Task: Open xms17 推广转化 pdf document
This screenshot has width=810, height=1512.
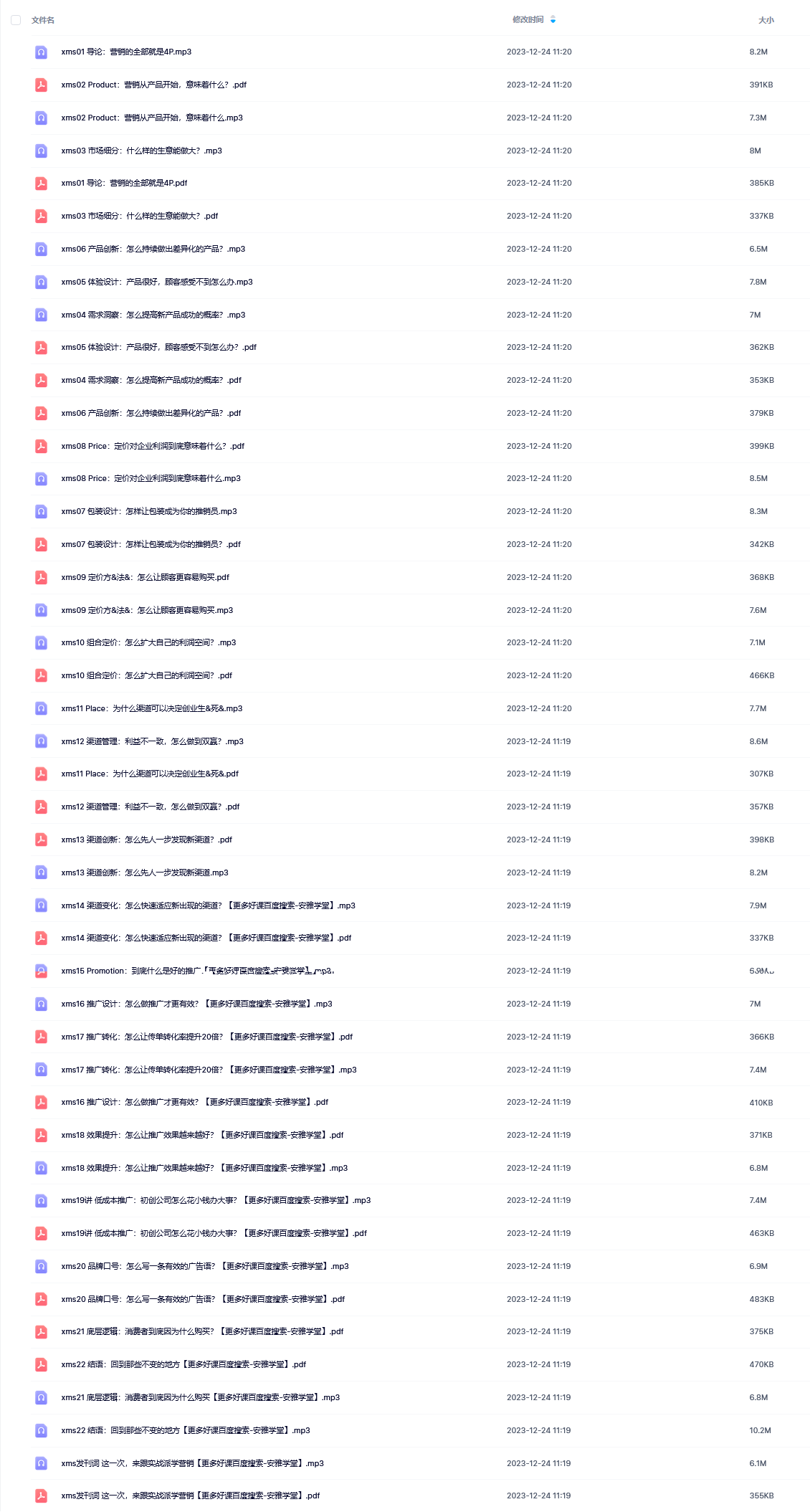Action: click(x=206, y=1037)
